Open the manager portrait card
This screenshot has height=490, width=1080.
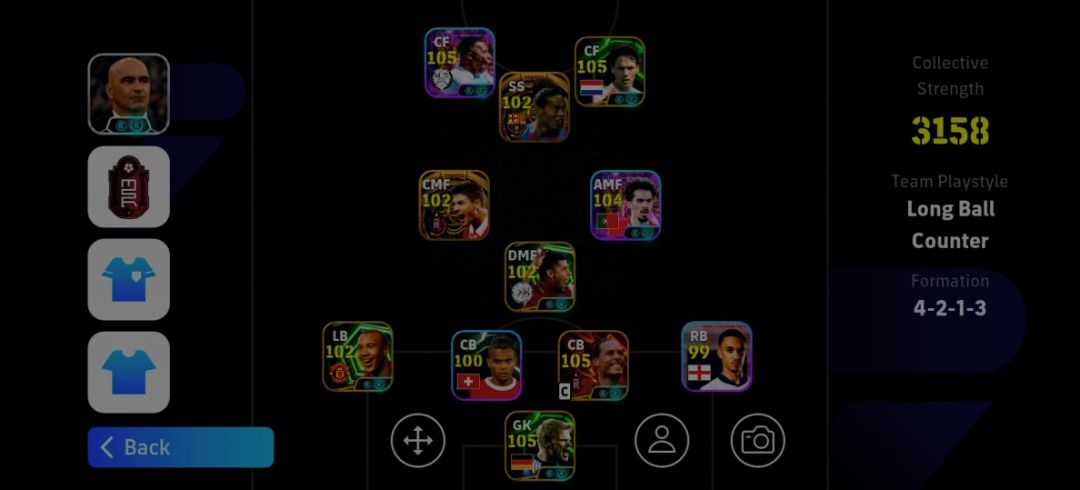point(129,94)
